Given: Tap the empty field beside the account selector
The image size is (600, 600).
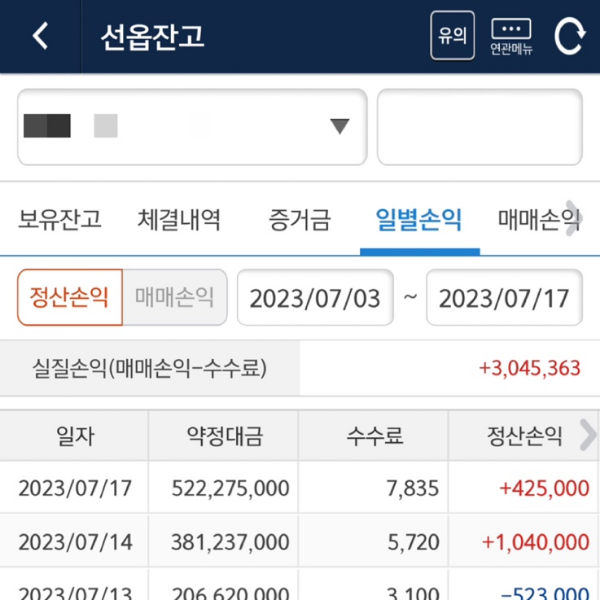Looking at the screenshot, I should coord(479,127).
